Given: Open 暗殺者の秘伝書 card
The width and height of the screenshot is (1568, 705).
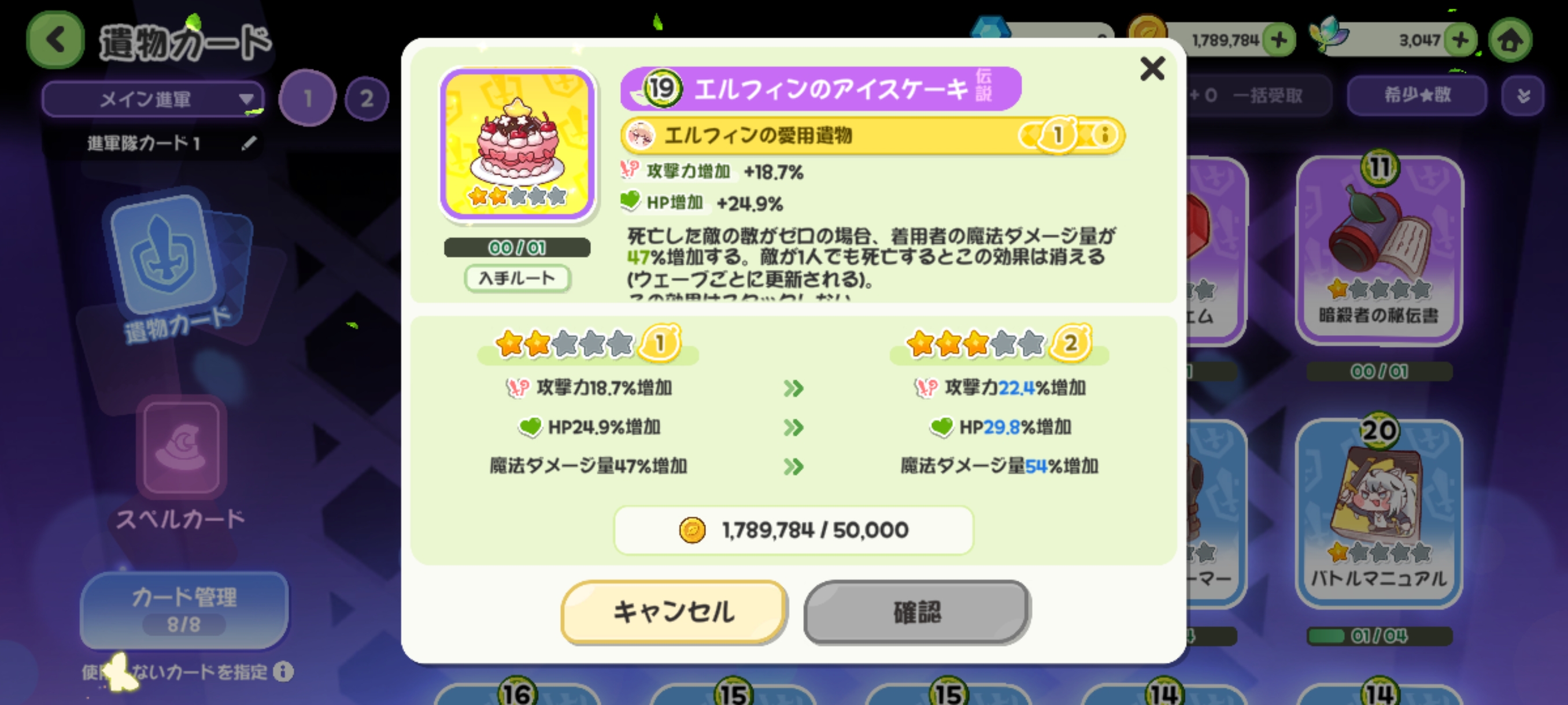Looking at the screenshot, I should pos(1379,250).
